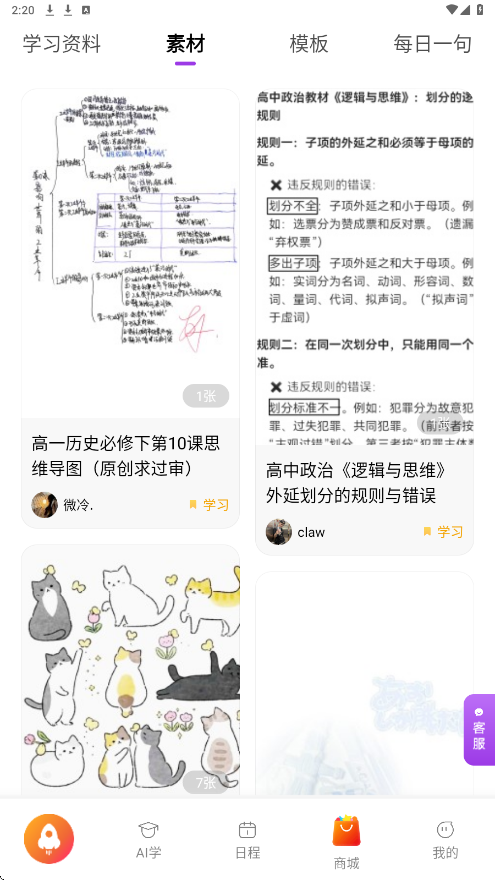Viewport: 495px width, 880px height.
Task: Open the 高中政治《逻辑与思维》 card
Action: point(364,322)
